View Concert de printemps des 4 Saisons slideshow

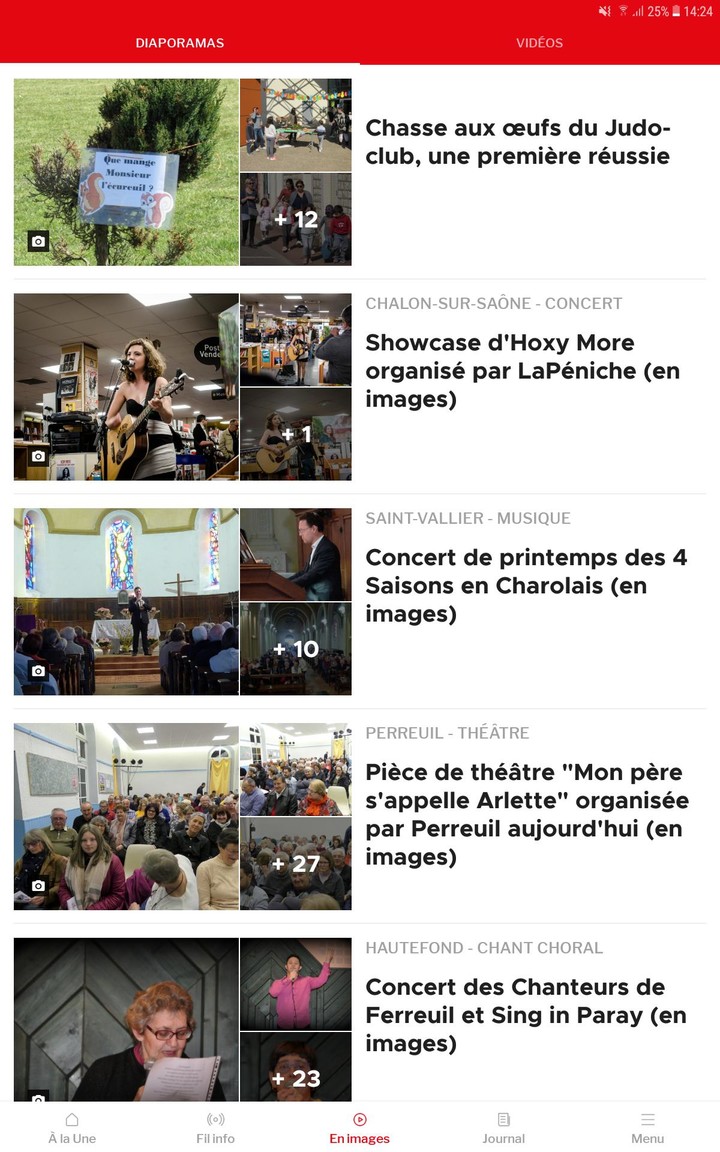click(526, 585)
